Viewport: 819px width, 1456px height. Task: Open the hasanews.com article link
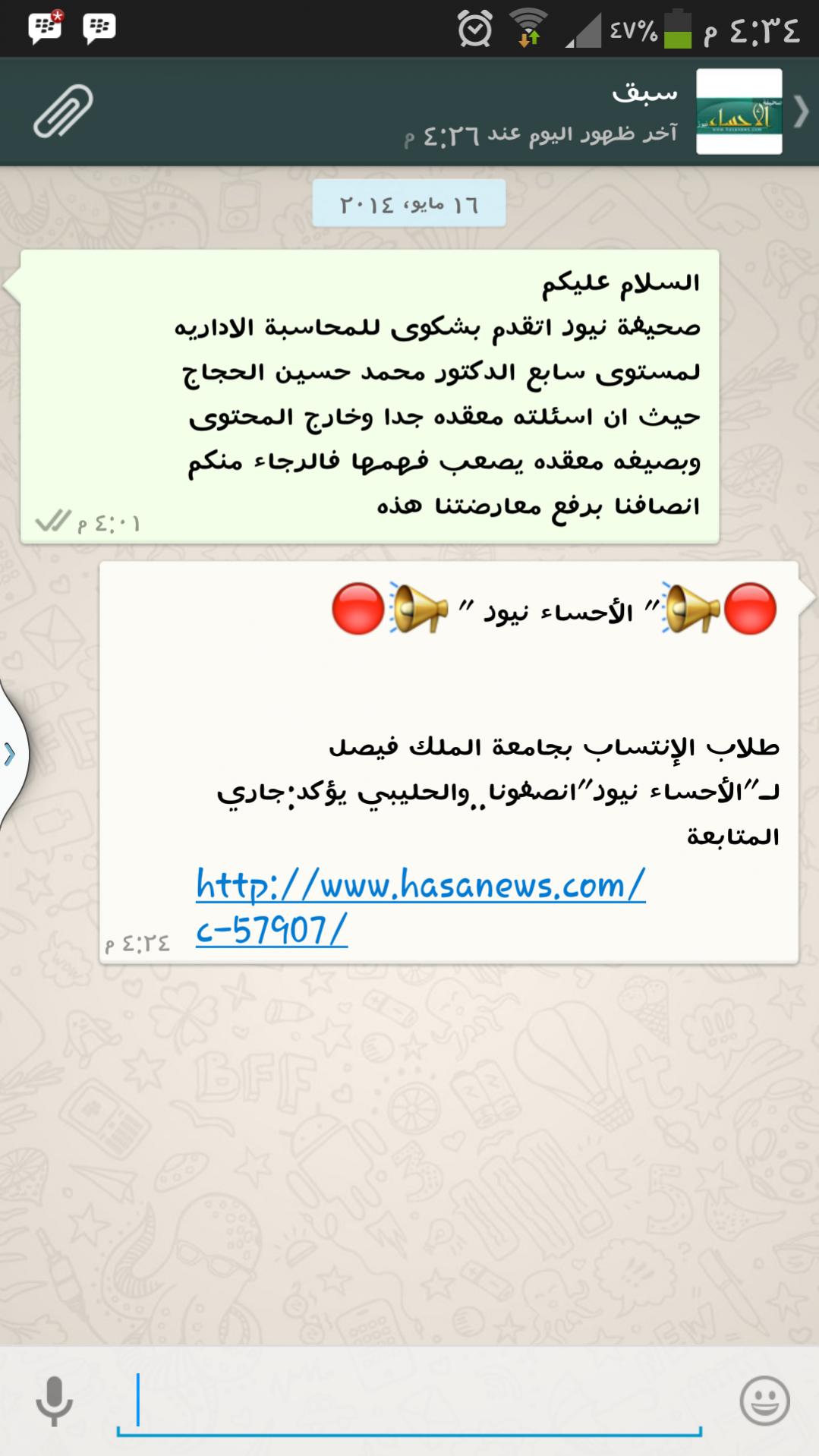pyautogui.click(x=421, y=906)
